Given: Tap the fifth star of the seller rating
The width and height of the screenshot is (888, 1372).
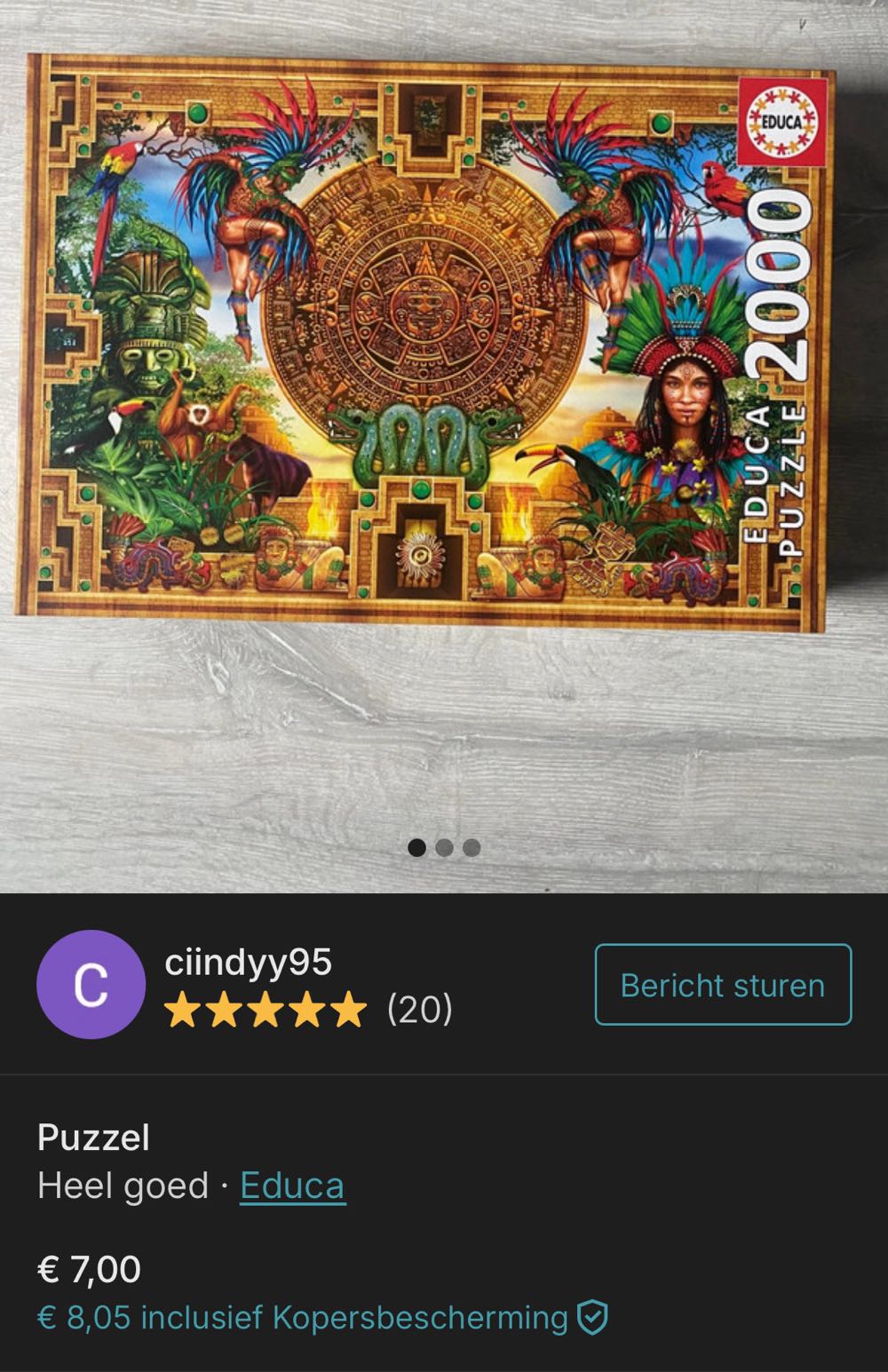Looking at the screenshot, I should (350, 1011).
